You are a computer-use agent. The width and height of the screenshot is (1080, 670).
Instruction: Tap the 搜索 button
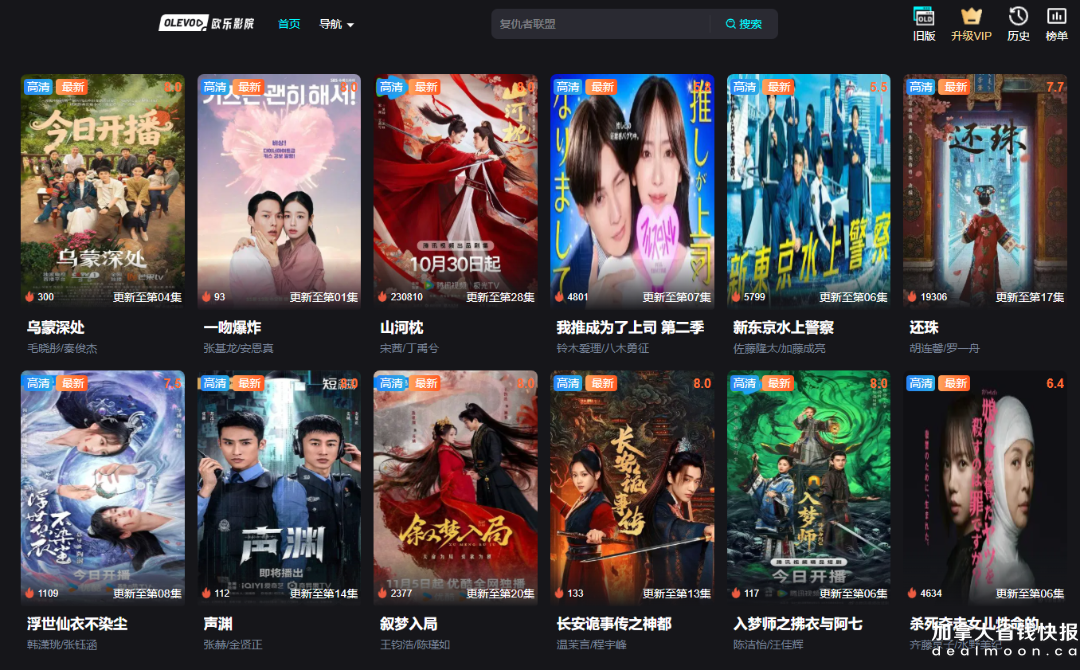(744, 24)
